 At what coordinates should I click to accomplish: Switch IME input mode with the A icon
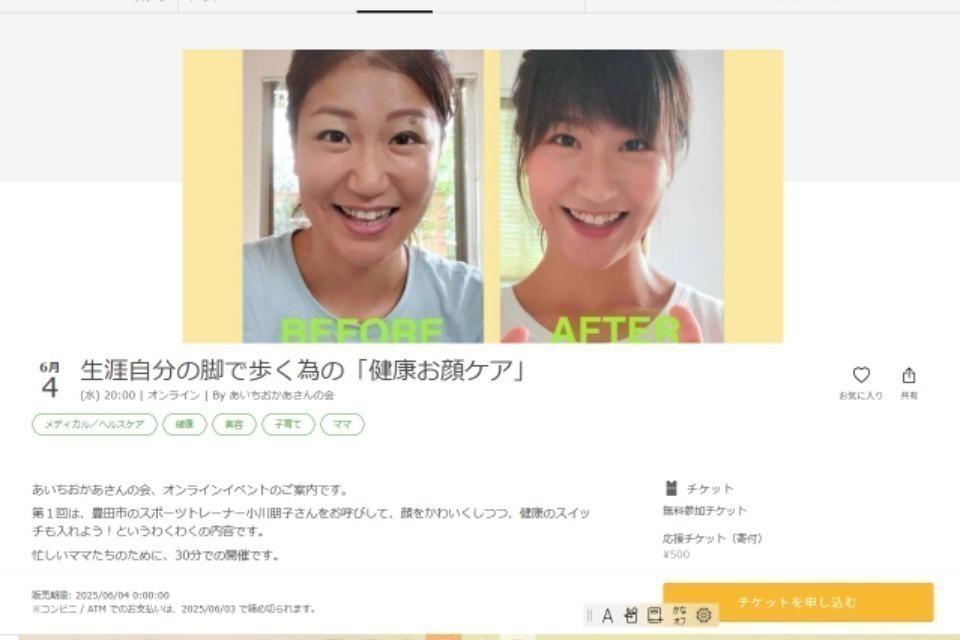607,615
